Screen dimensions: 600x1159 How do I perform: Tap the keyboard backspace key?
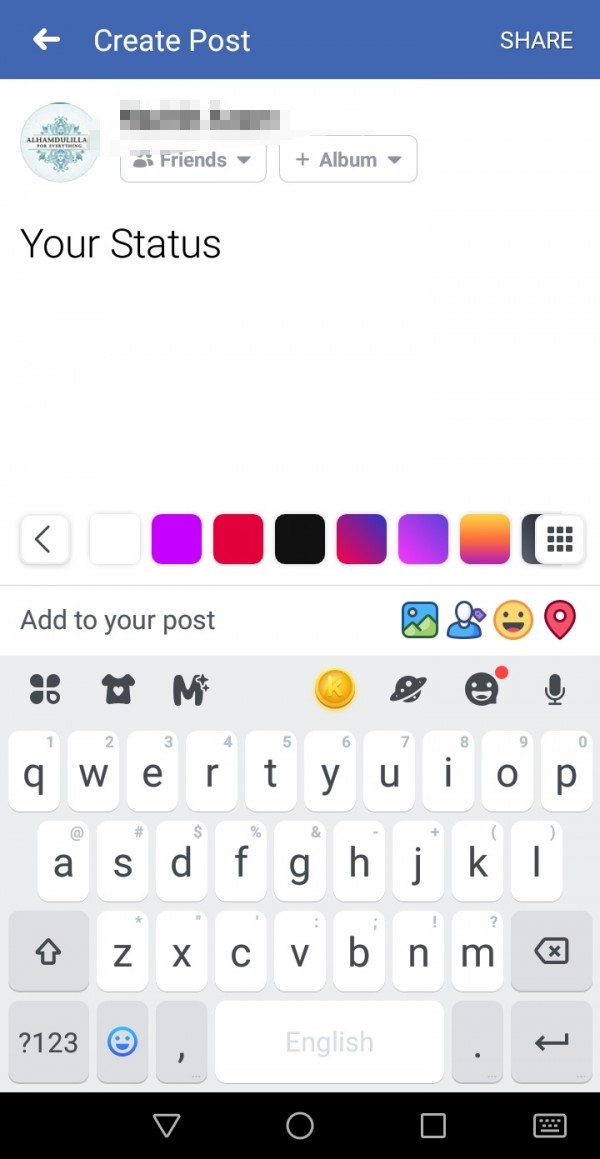point(551,951)
